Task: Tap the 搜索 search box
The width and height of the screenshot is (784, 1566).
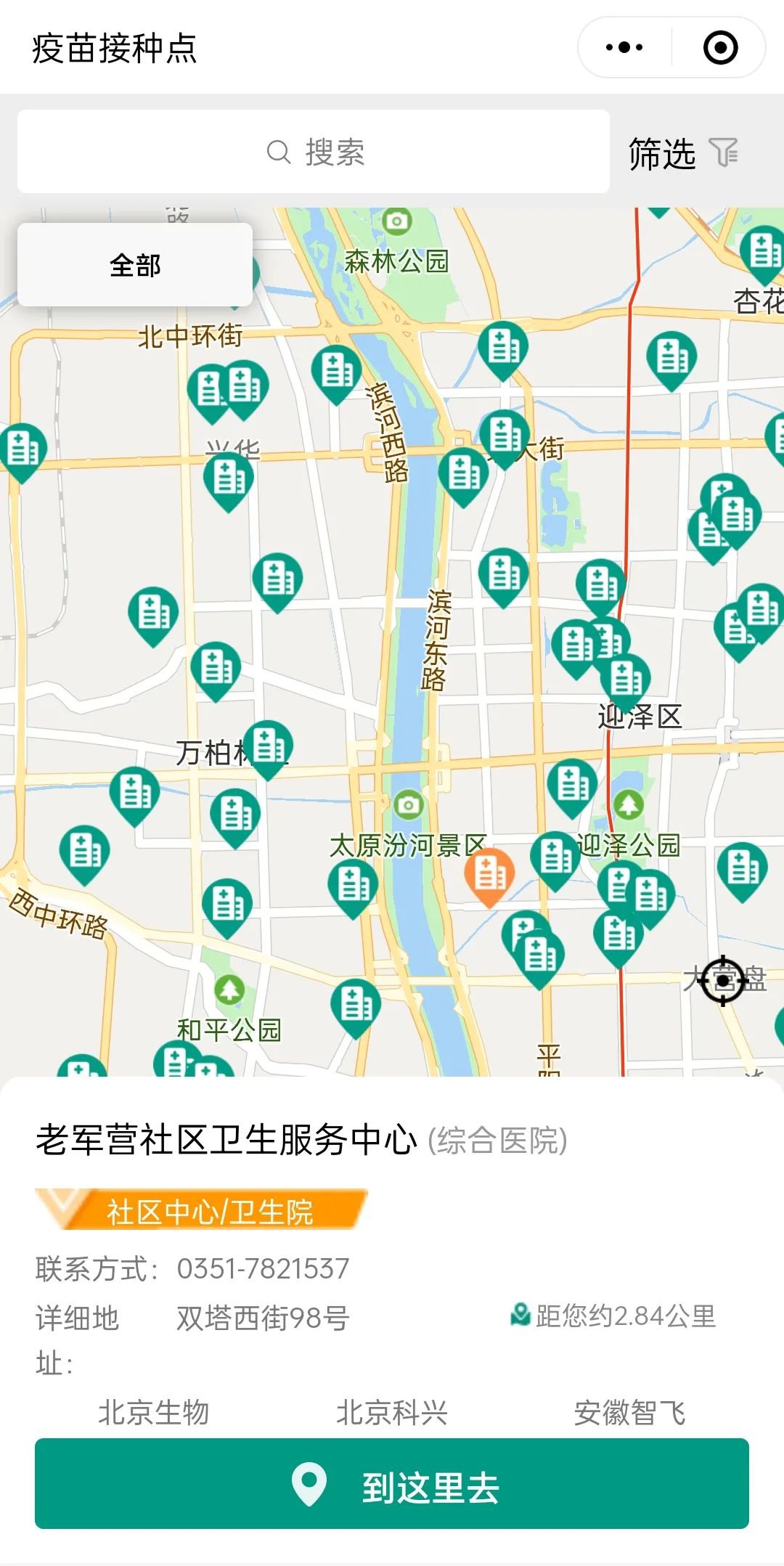Action: point(314,152)
